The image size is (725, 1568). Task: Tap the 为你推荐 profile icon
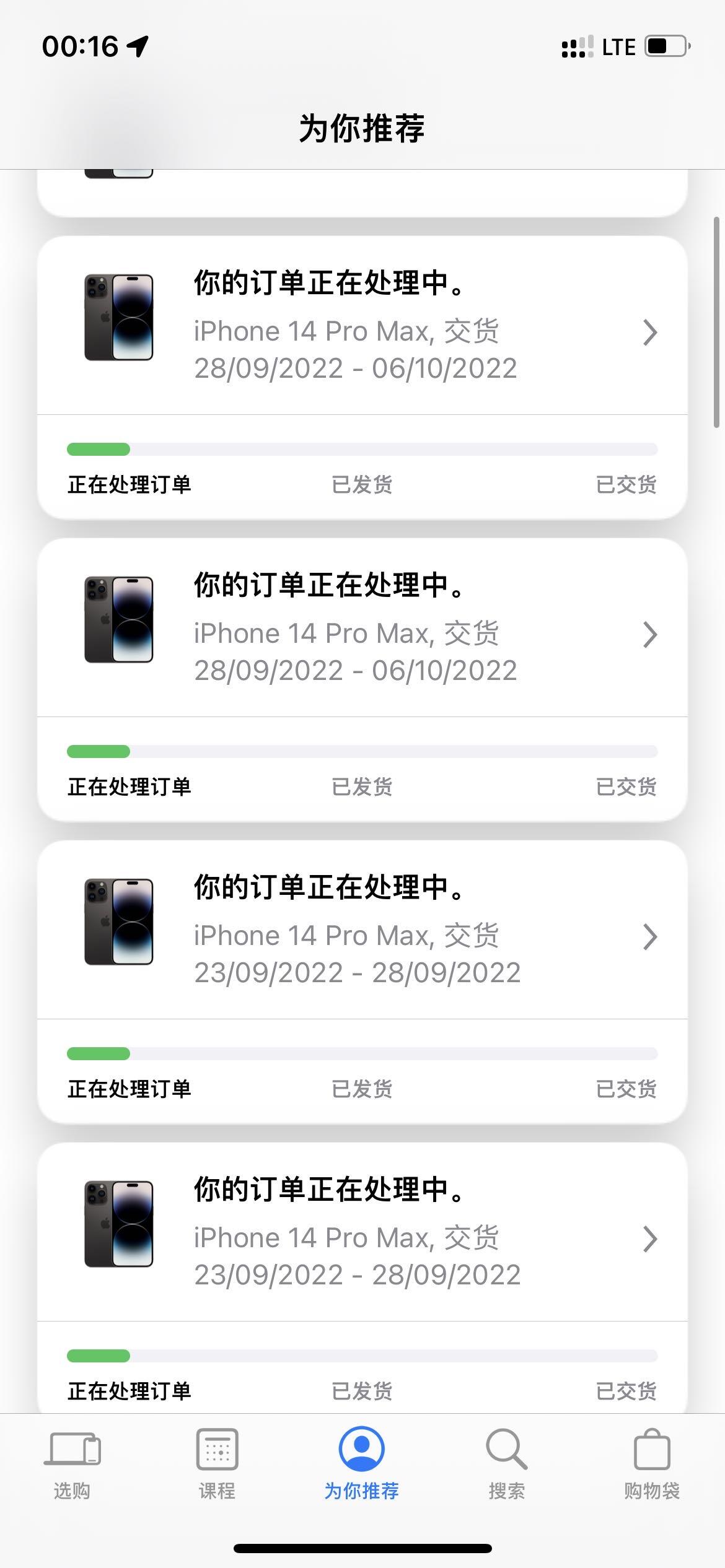(x=362, y=1449)
